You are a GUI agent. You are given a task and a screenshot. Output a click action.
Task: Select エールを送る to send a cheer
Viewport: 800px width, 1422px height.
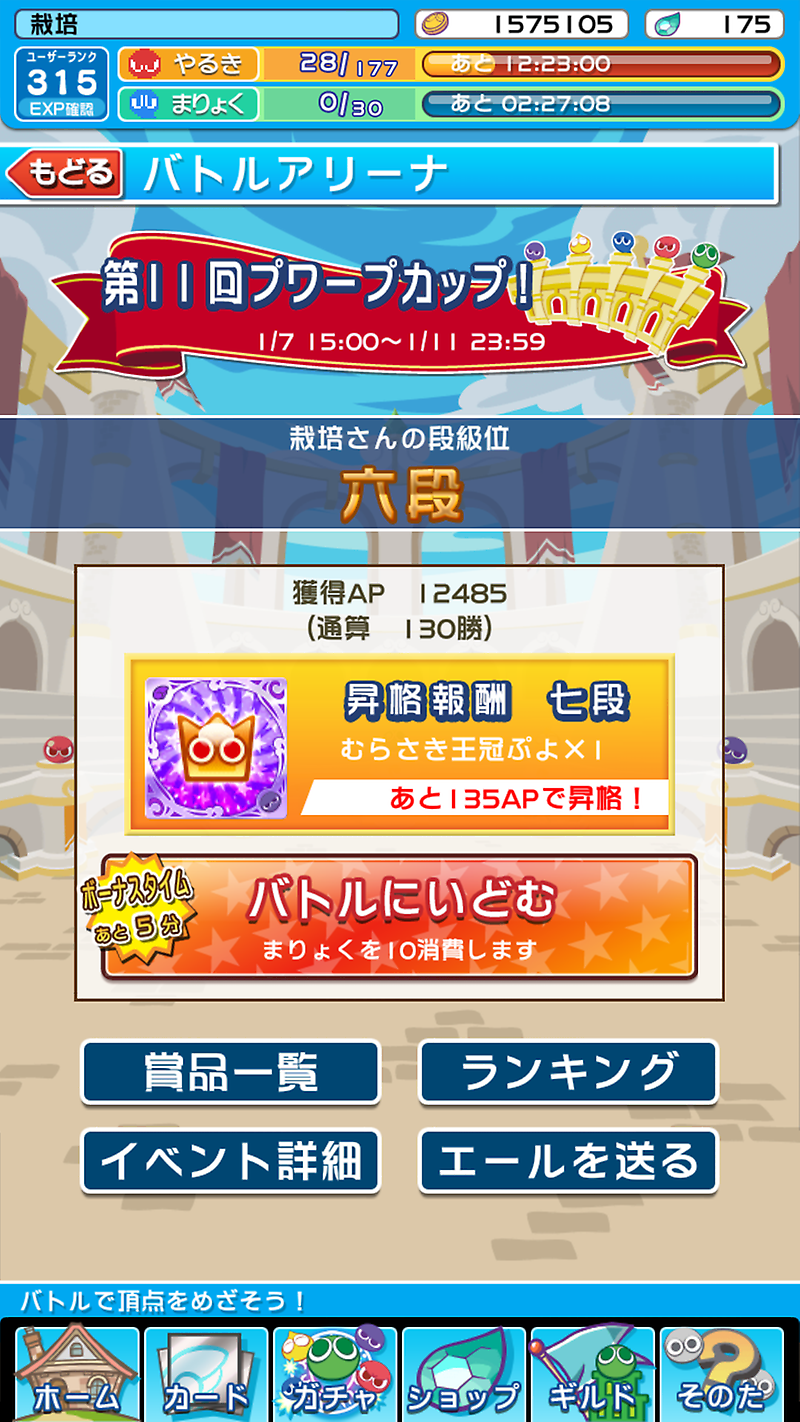568,1161
